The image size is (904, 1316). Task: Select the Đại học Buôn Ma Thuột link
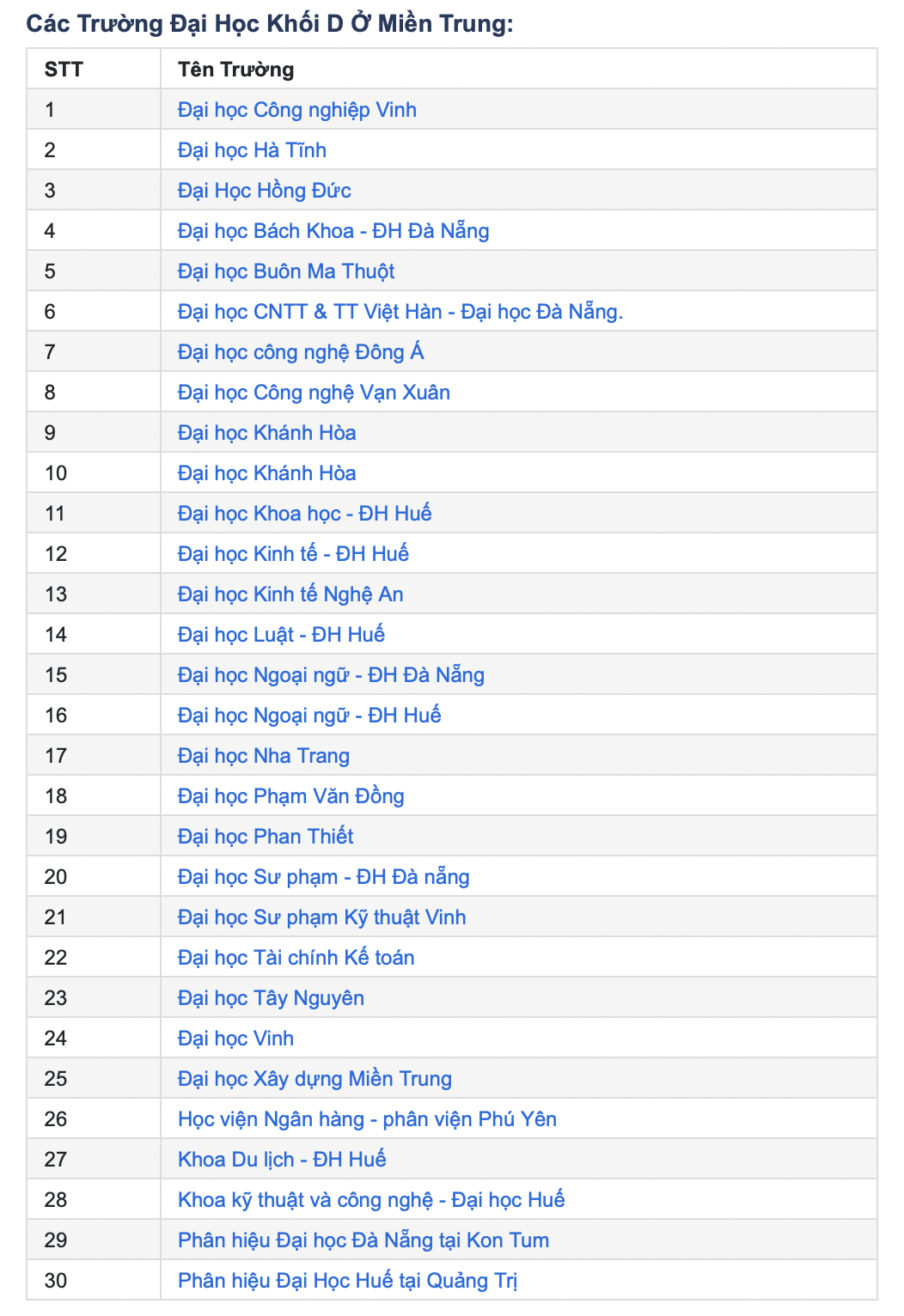pos(286,271)
